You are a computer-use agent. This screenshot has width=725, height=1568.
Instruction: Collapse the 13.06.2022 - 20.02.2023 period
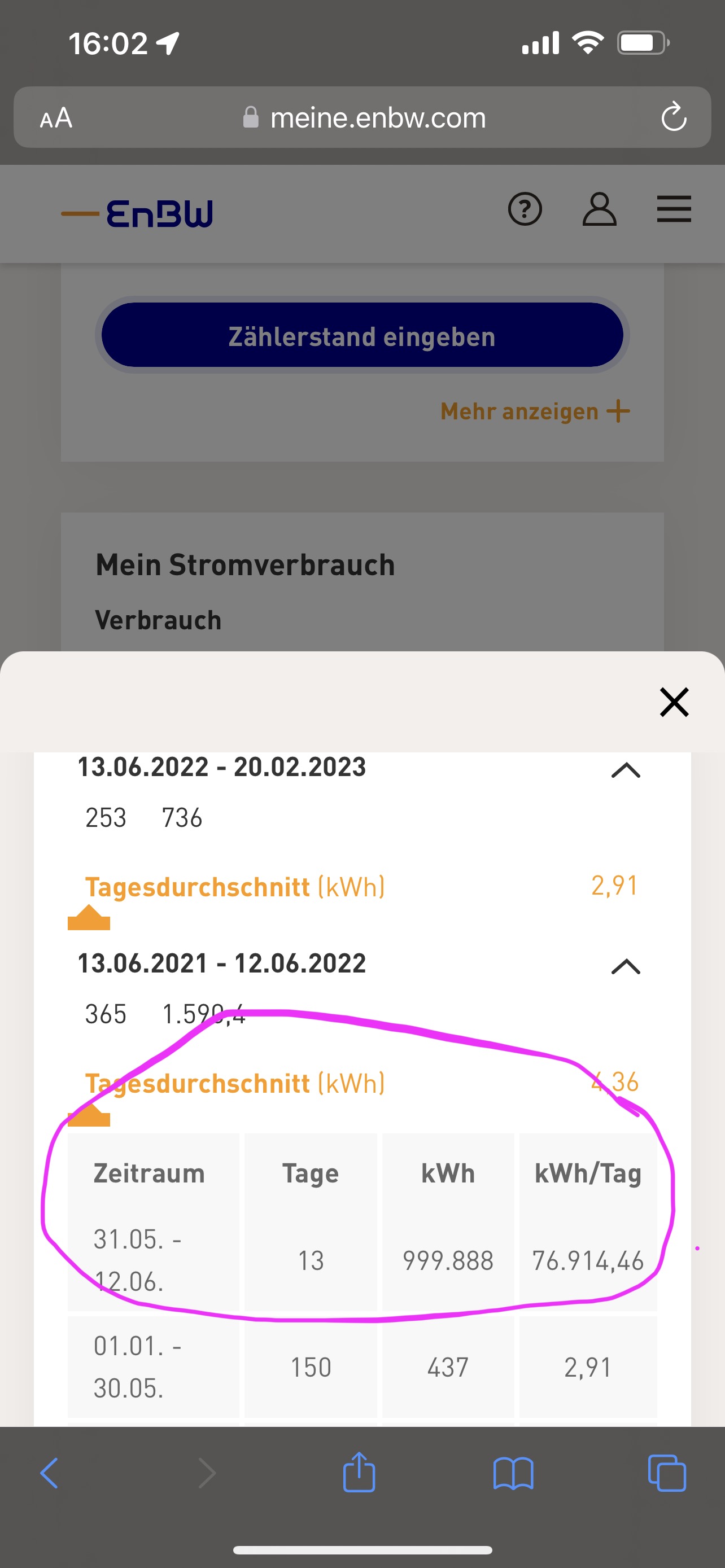point(625,770)
